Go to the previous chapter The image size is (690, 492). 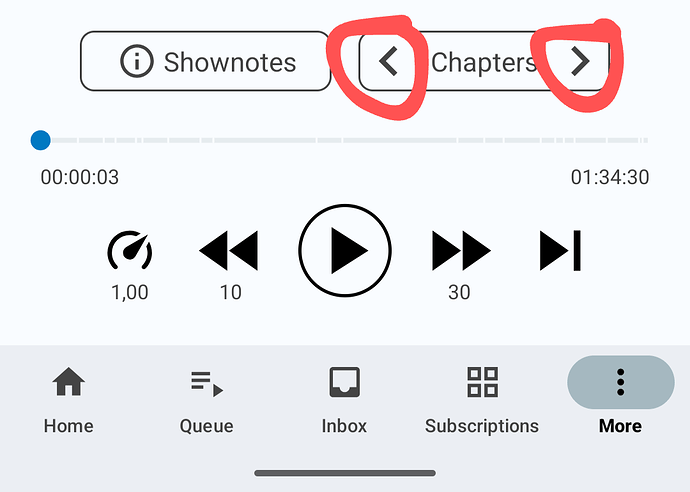[x=389, y=62]
